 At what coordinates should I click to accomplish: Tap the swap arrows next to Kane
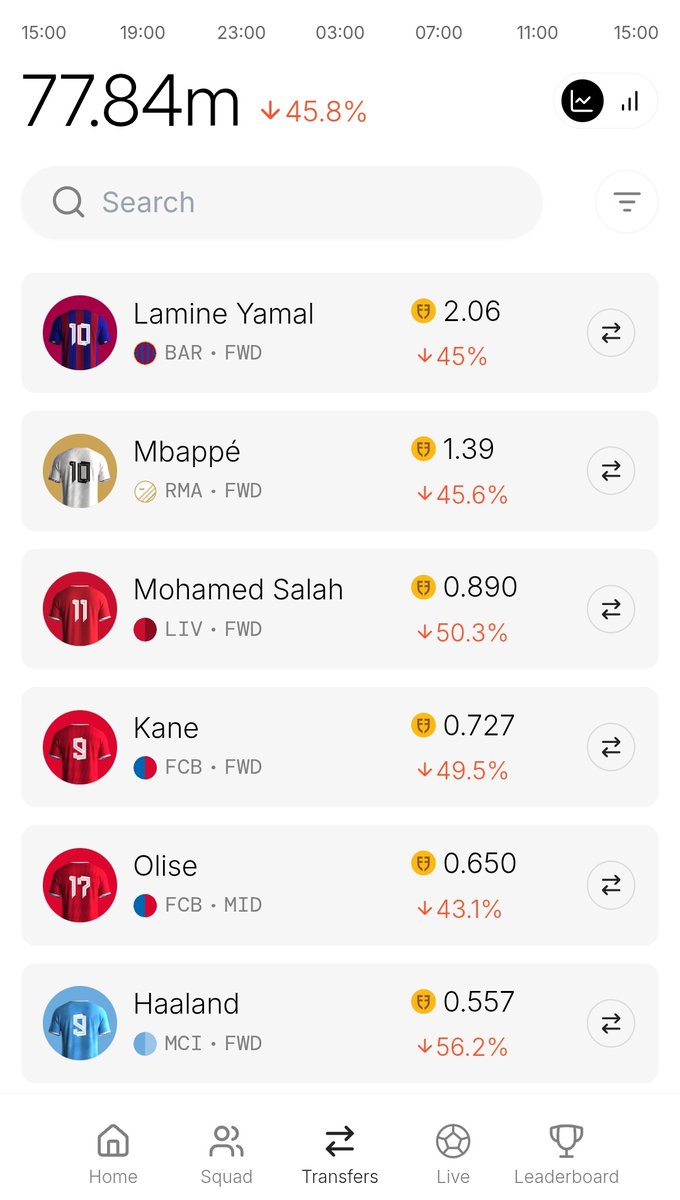[x=611, y=747]
